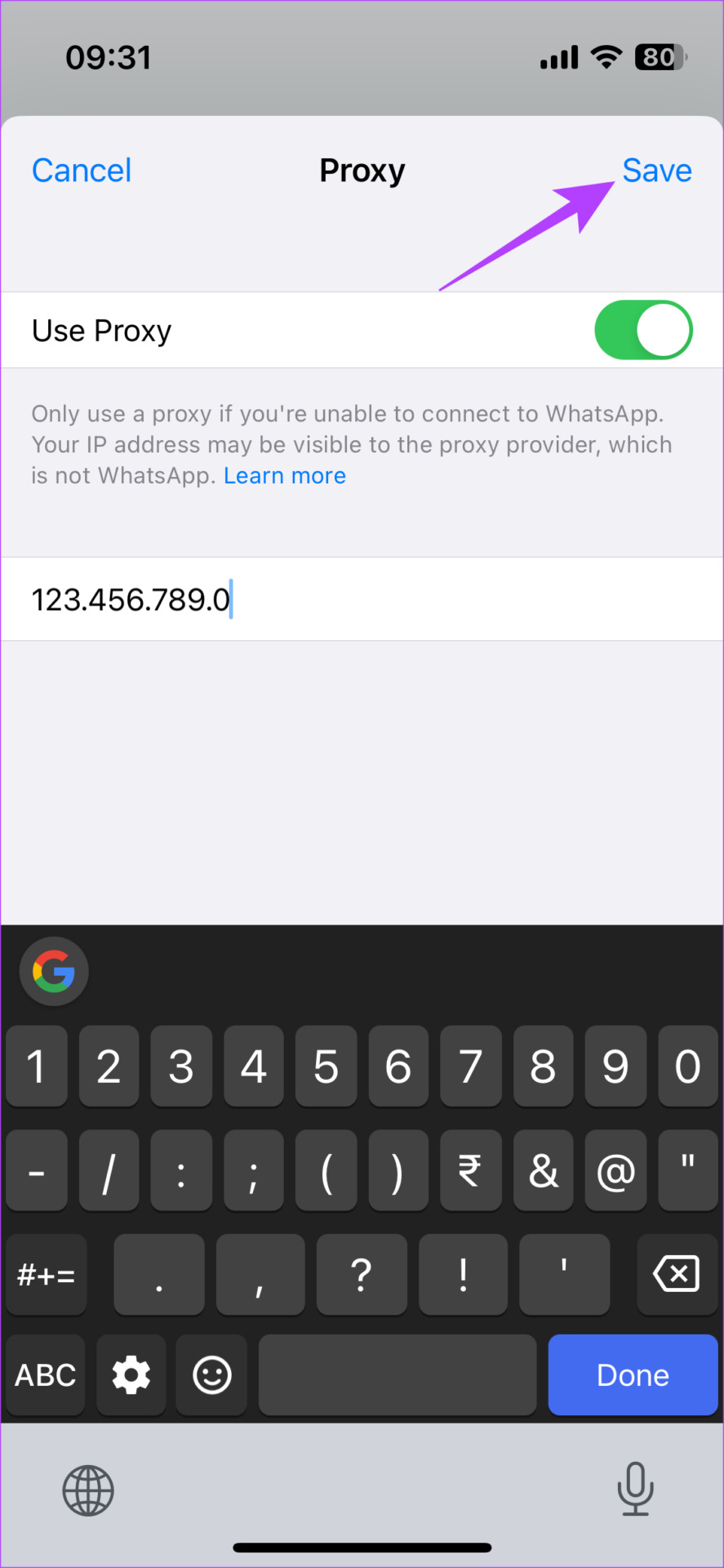Tap the space bar
The width and height of the screenshot is (724, 1568).
point(398,1374)
